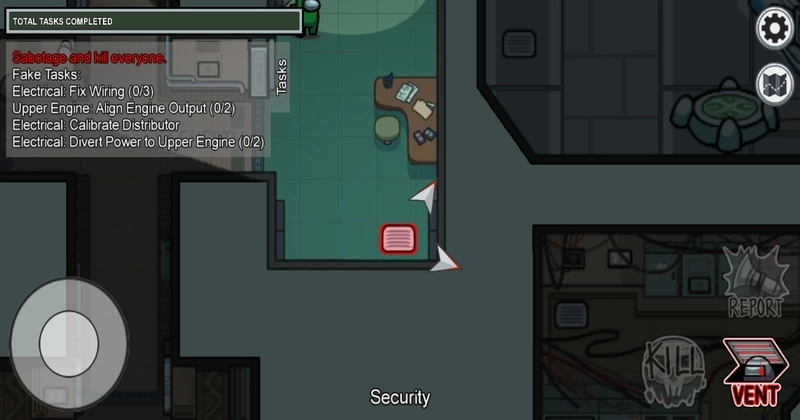The image size is (800, 420).
Task: Tap the highlighted red floor vent
Action: click(x=398, y=238)
